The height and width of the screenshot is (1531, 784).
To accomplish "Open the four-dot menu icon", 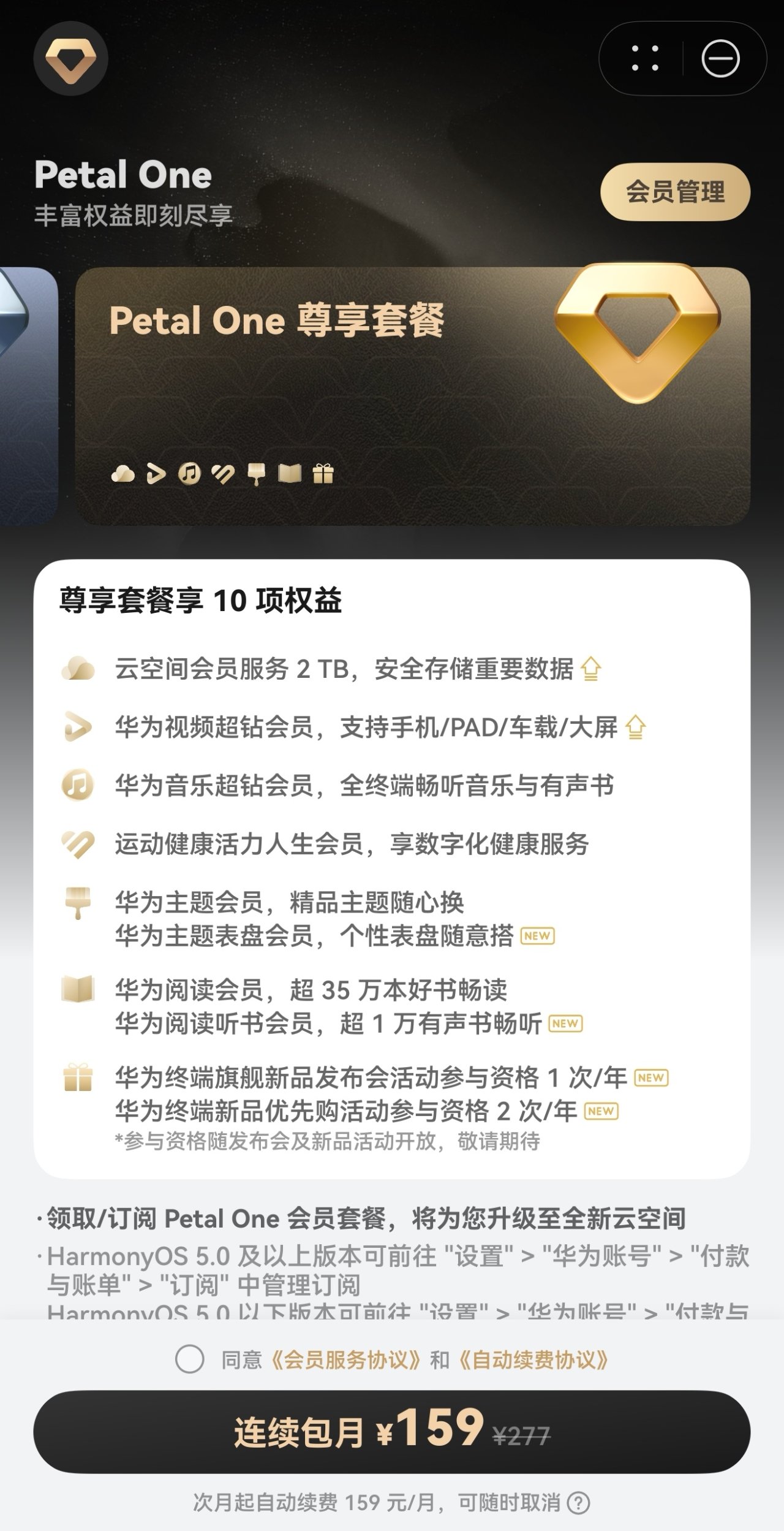I will click(x=645, y=59).
